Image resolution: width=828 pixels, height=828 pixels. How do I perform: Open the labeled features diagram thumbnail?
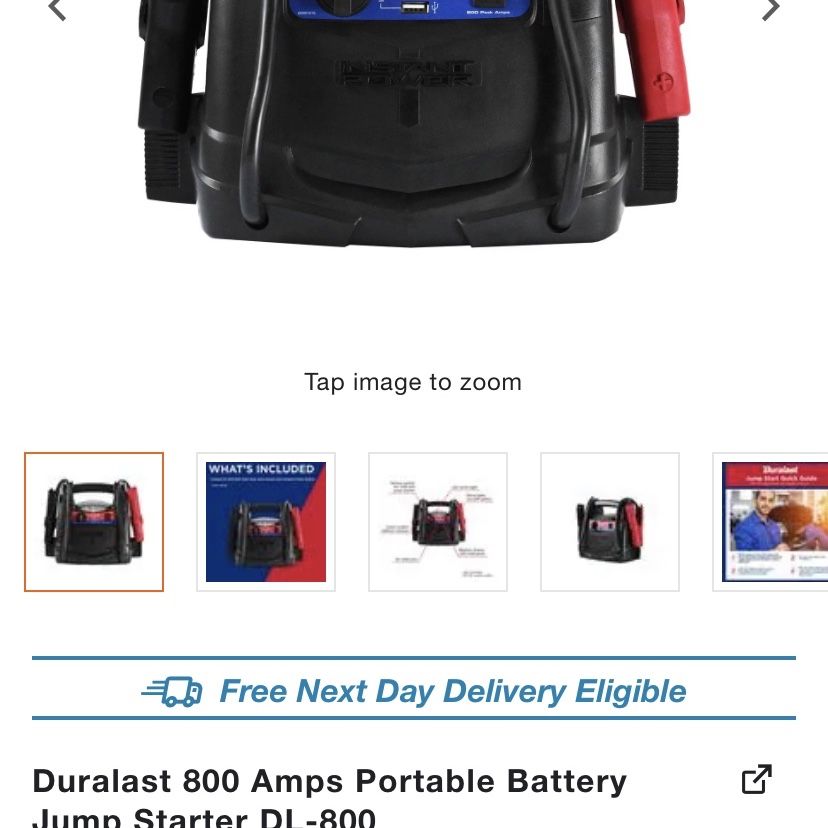[438, 522]
